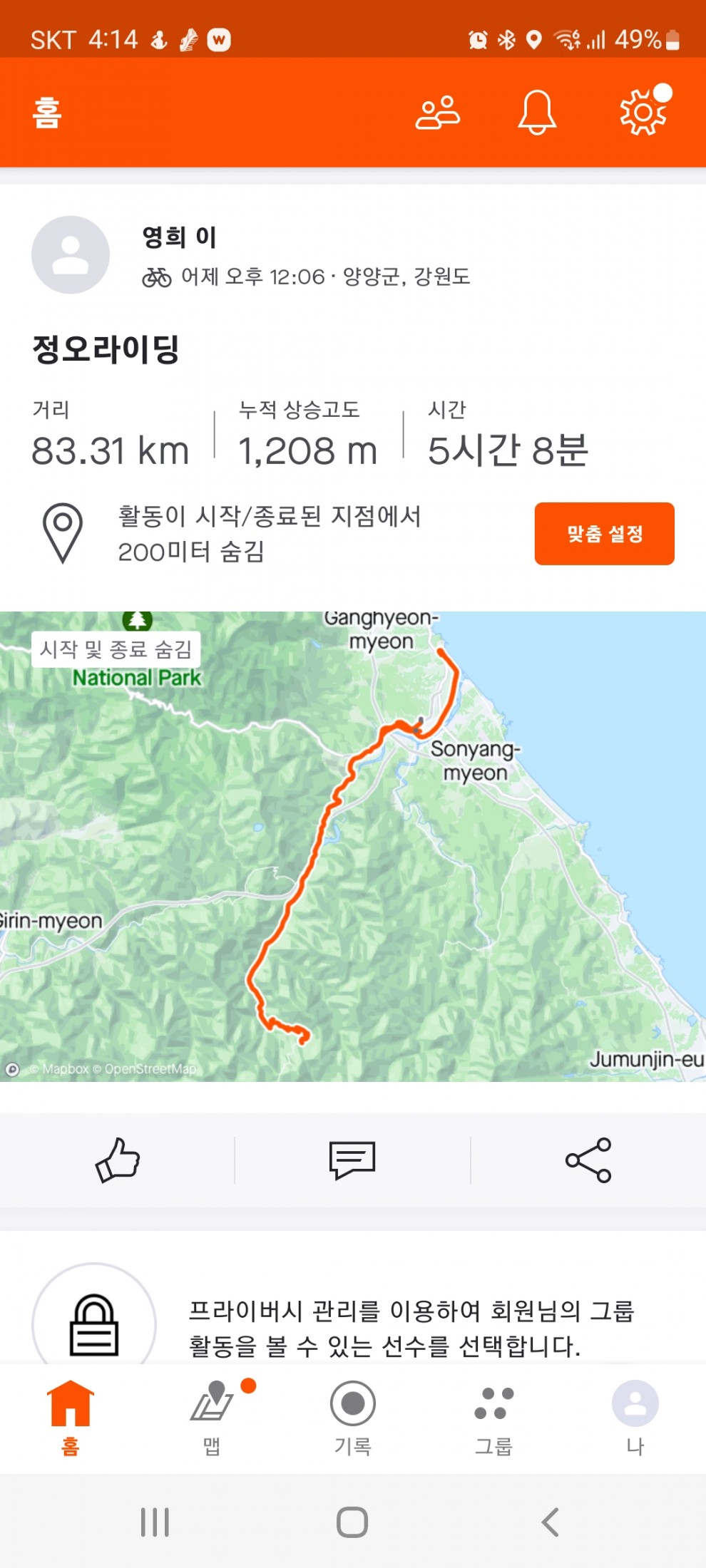Open comments on 정오라이딩
706x1568 pixels.
point(352,1160)
